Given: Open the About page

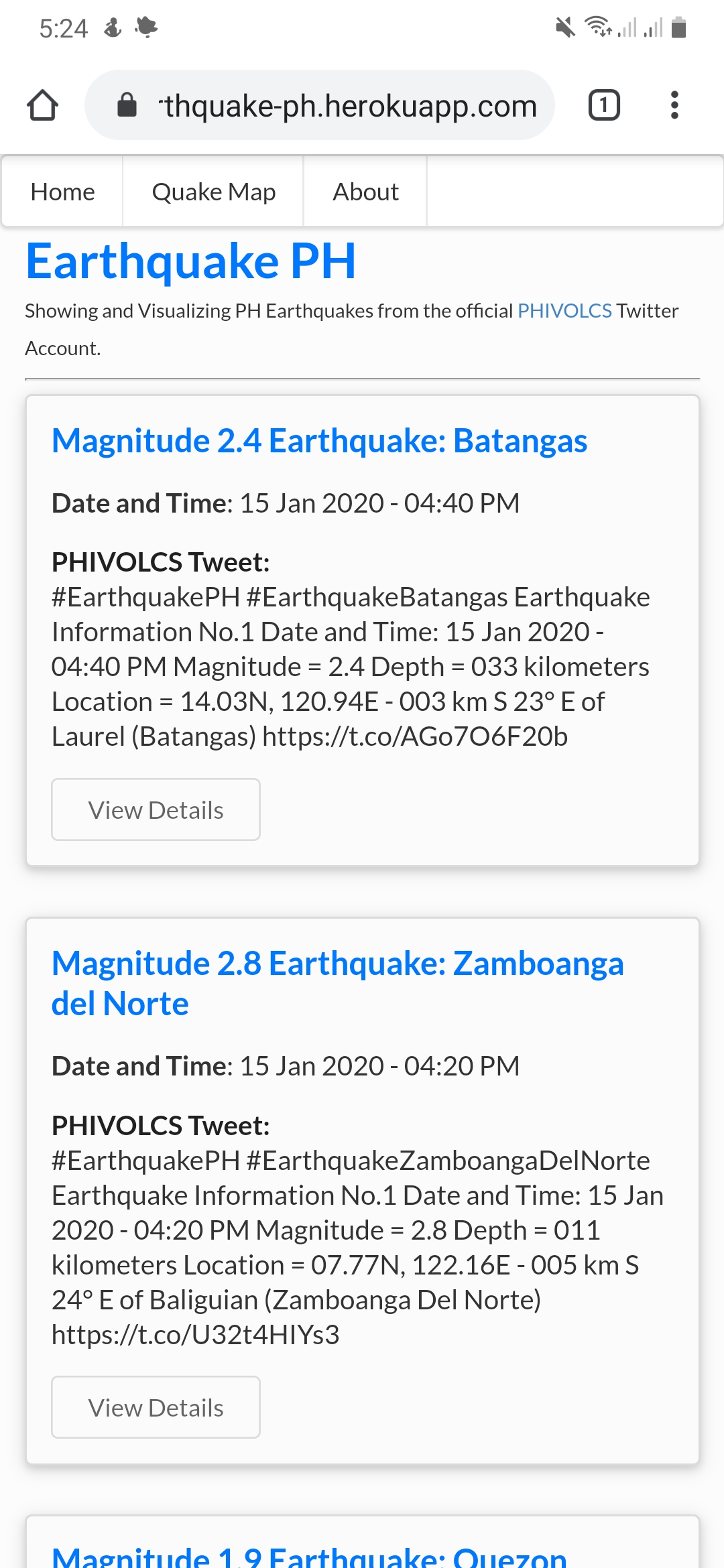Looking at the screenshot, I should click(x=366, y=192).
